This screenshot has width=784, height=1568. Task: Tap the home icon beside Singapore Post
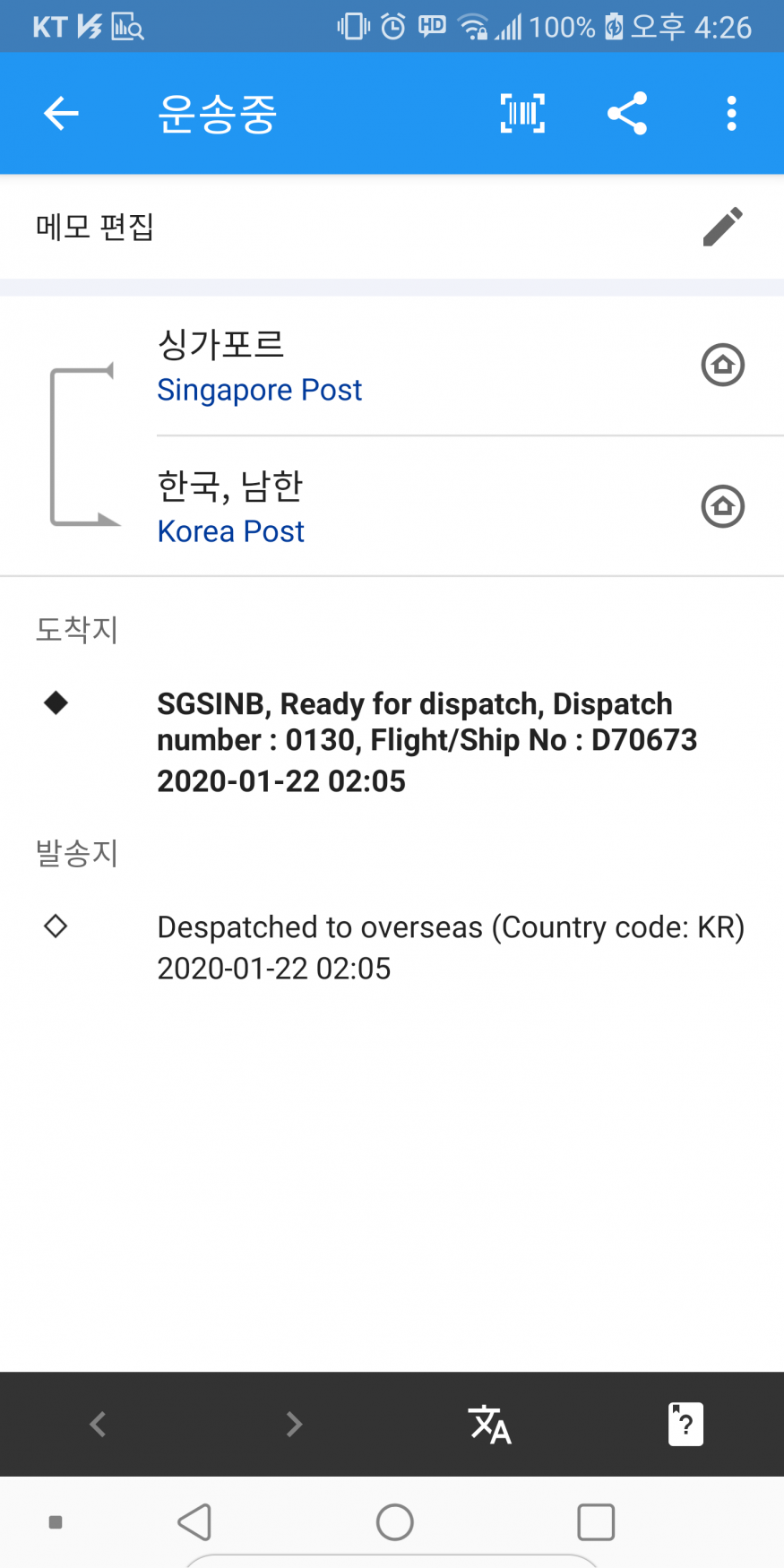[x=722, y=365]
